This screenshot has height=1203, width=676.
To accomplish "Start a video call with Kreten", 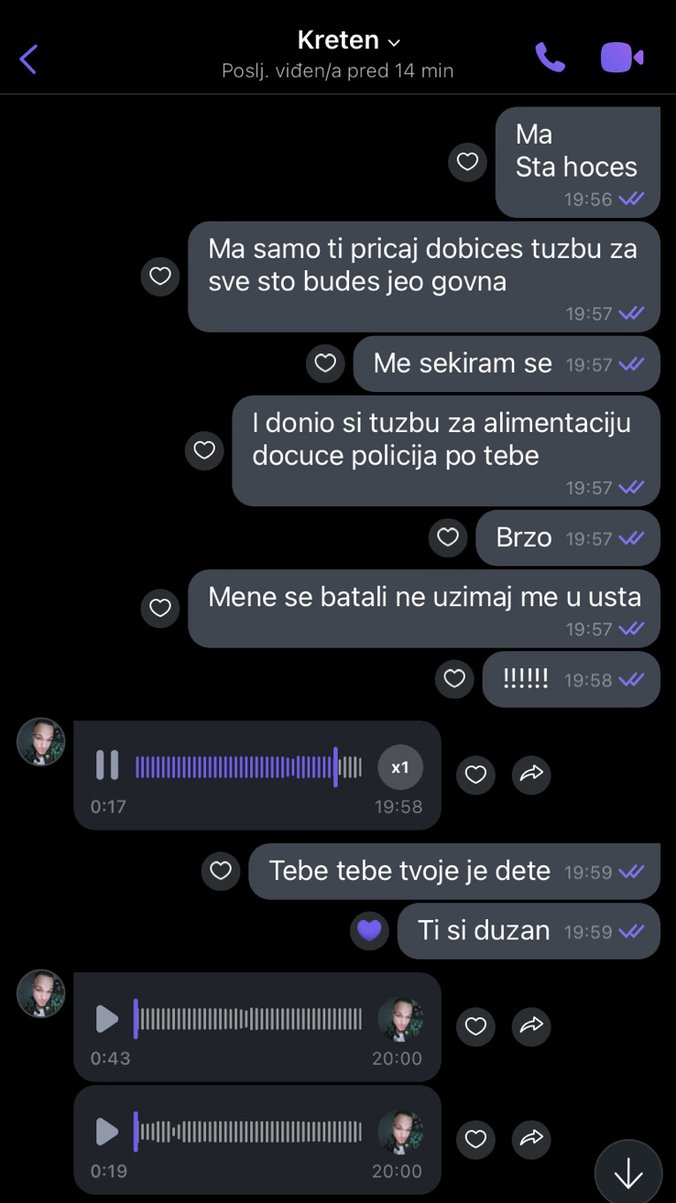I will (622, 58).
